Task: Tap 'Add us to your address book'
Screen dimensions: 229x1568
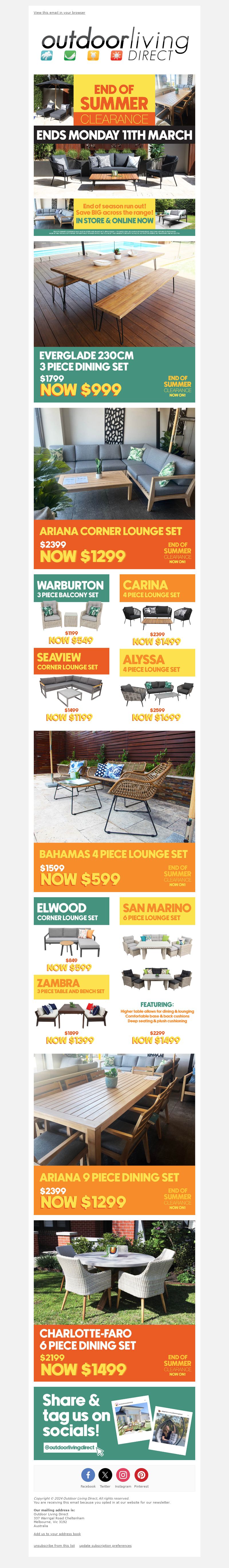Action: 57,1534
